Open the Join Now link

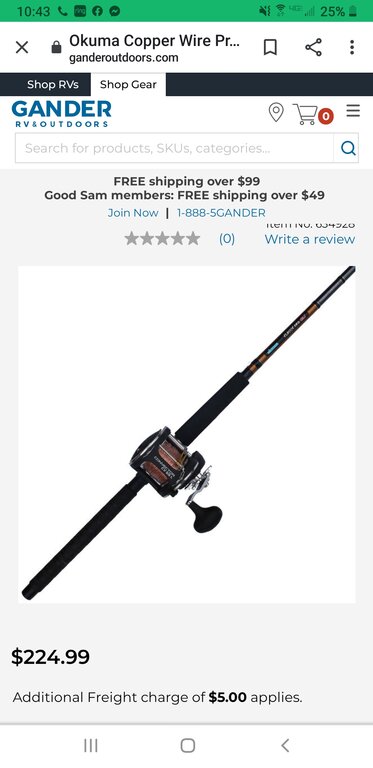(x=133, y=213)
